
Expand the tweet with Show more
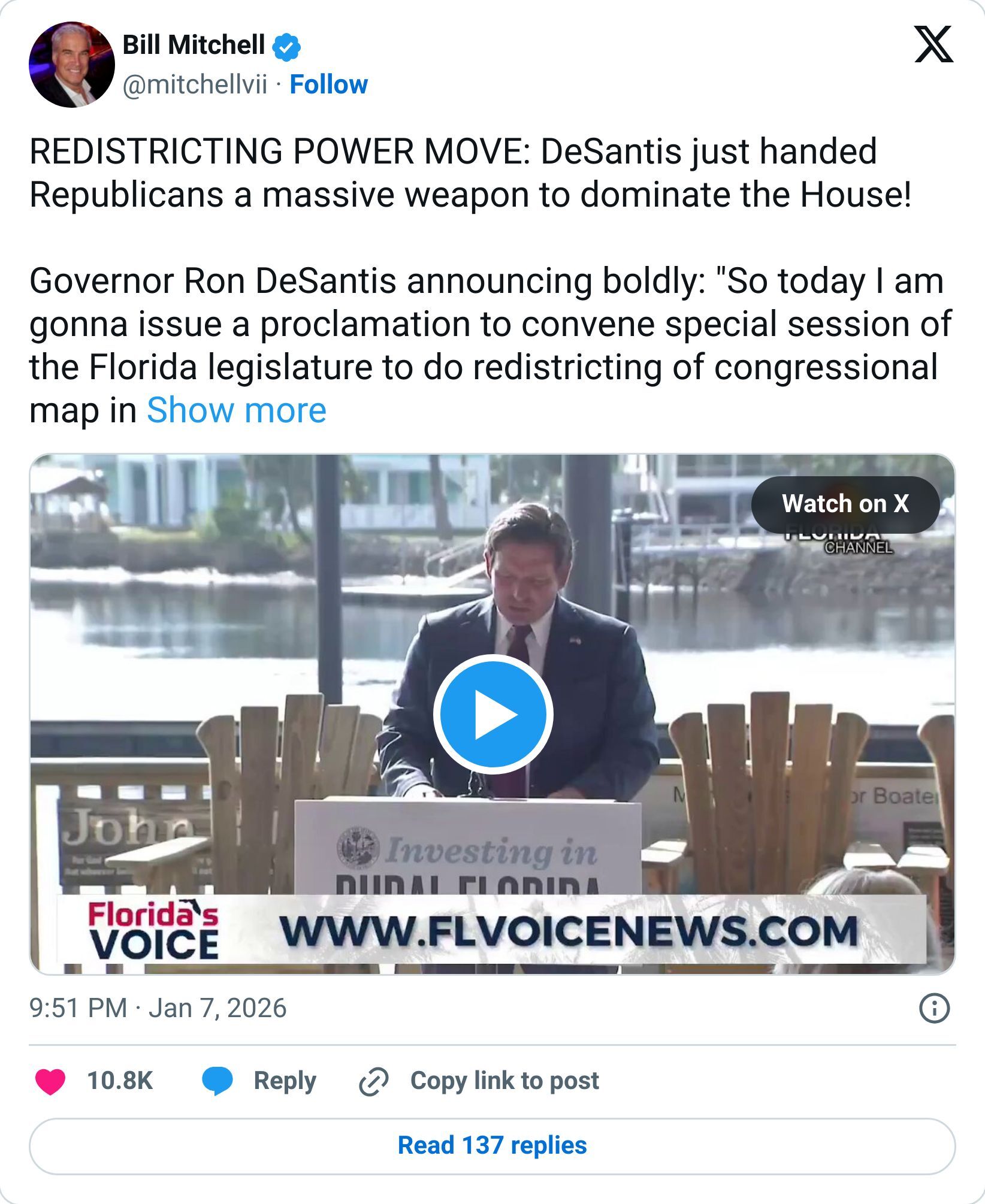236,410
